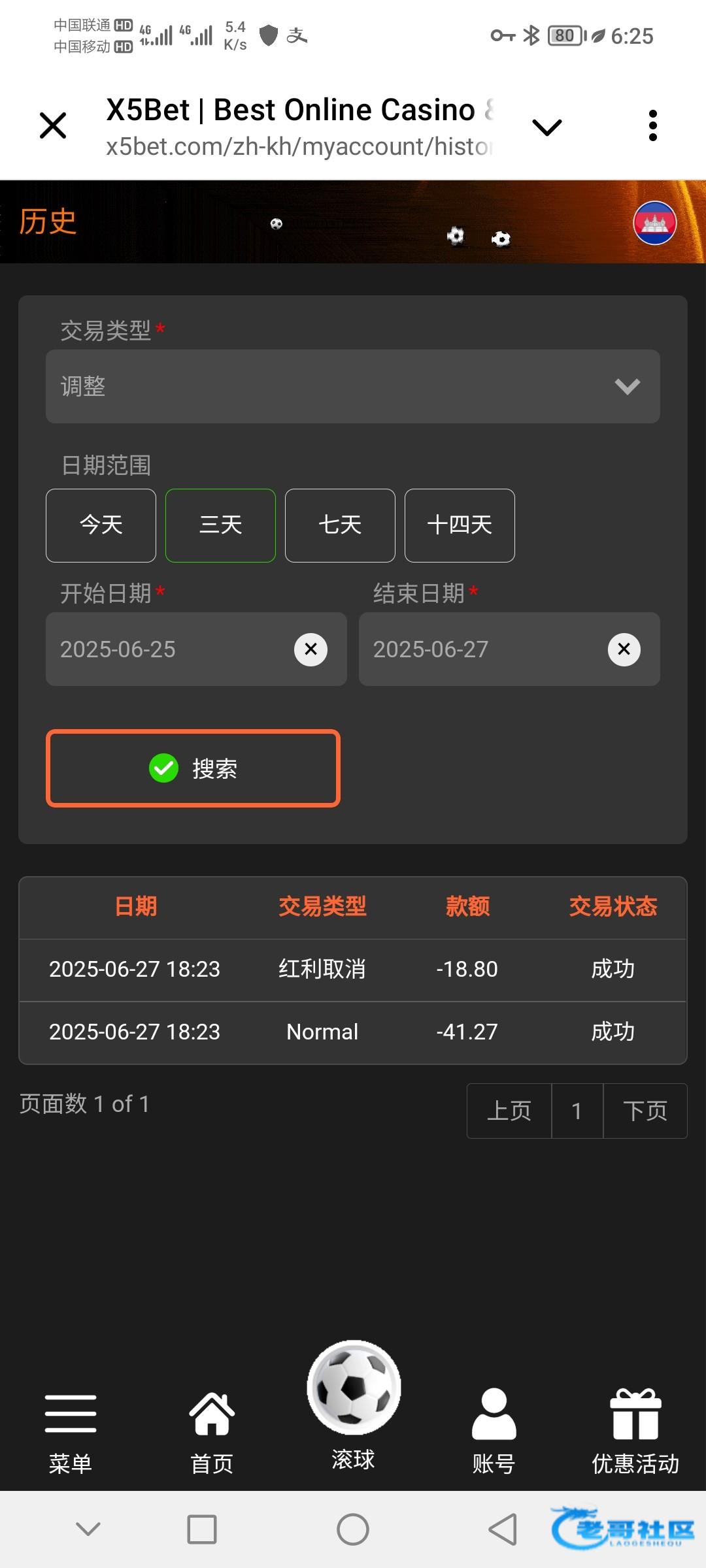Choose the 十四天 date range
Viewport: 706px width, 1568px height.
click(x=460, y=525)
